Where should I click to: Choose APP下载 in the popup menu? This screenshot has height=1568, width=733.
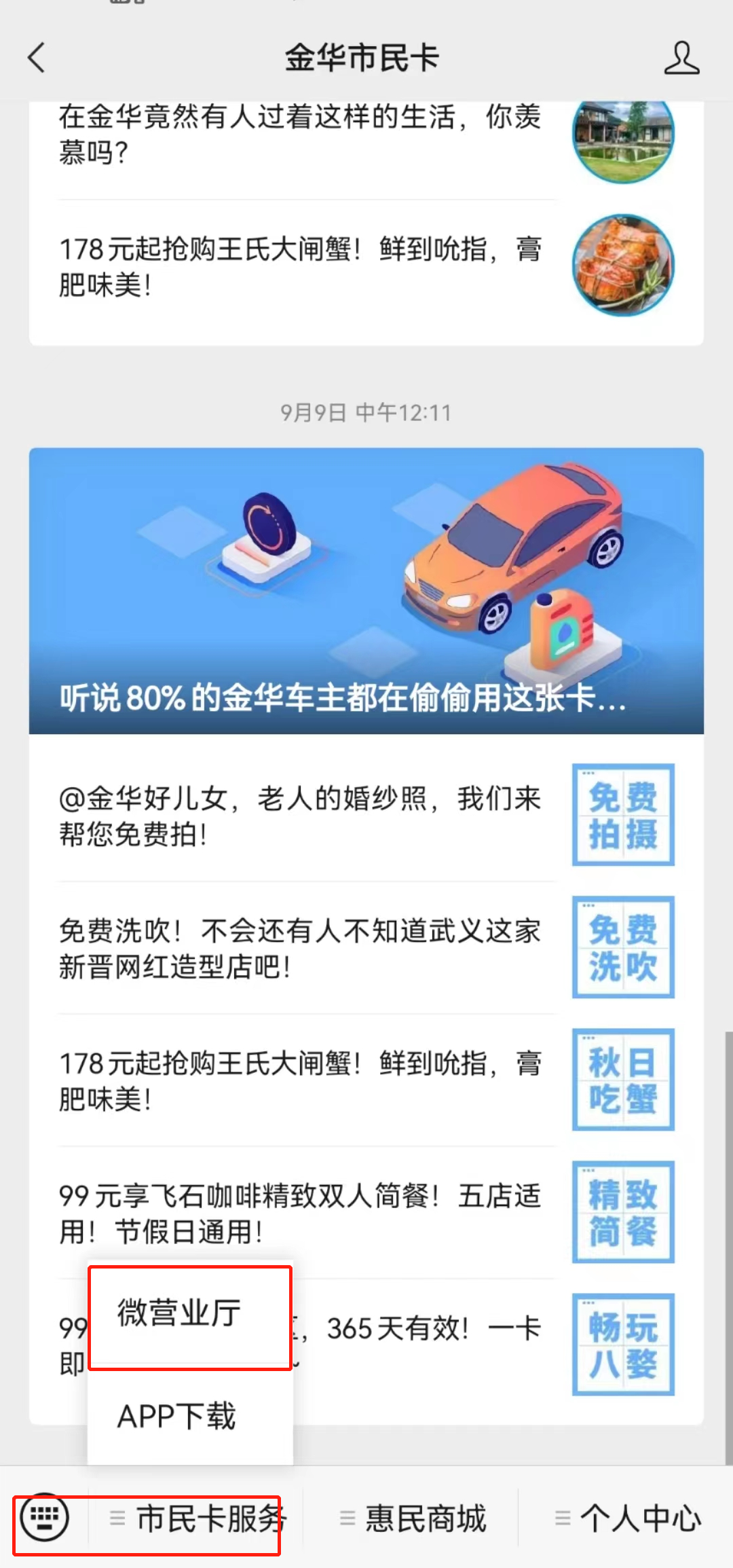(177, 1416)
